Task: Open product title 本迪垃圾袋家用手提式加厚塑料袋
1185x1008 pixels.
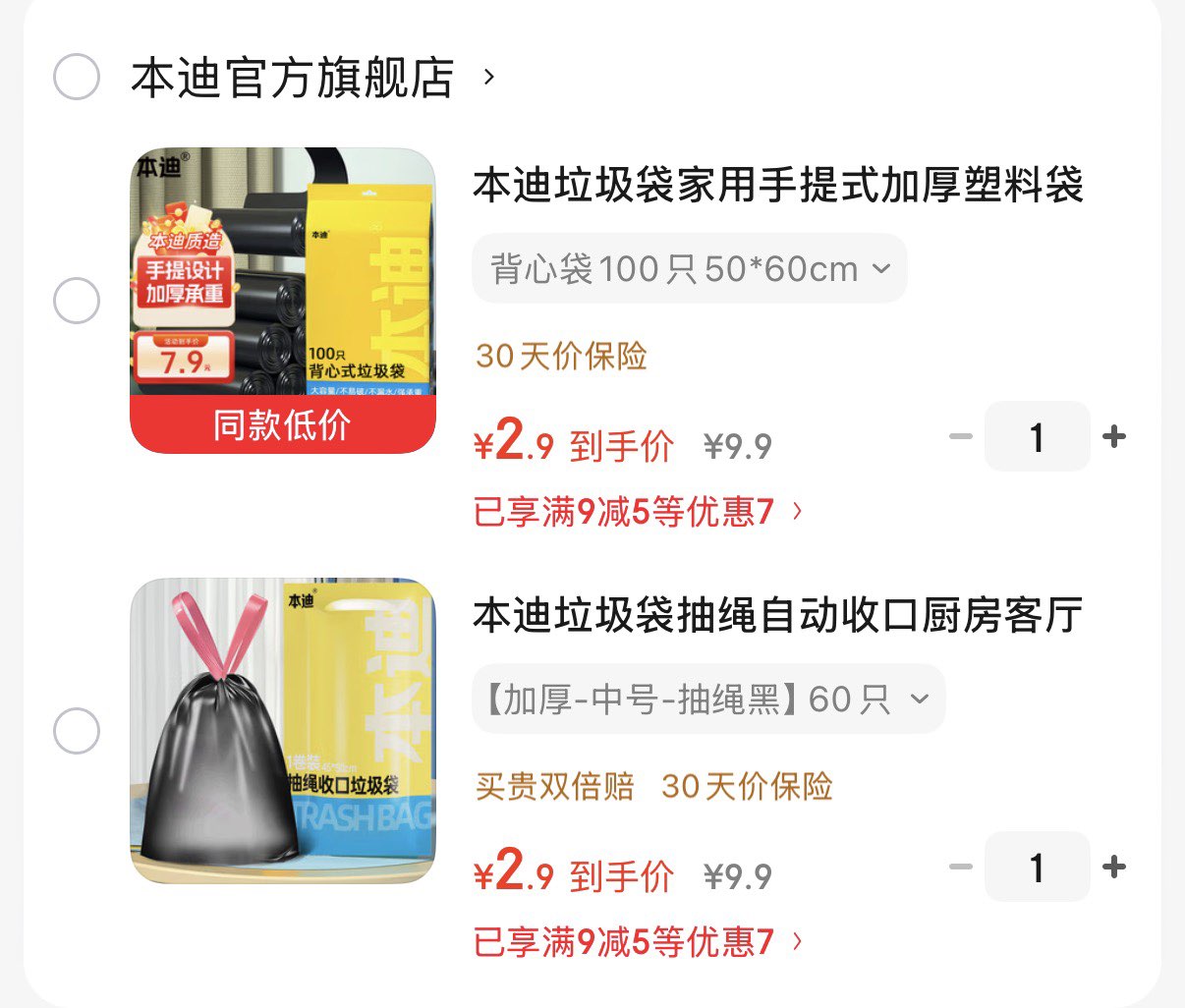Action: [777, 185]
